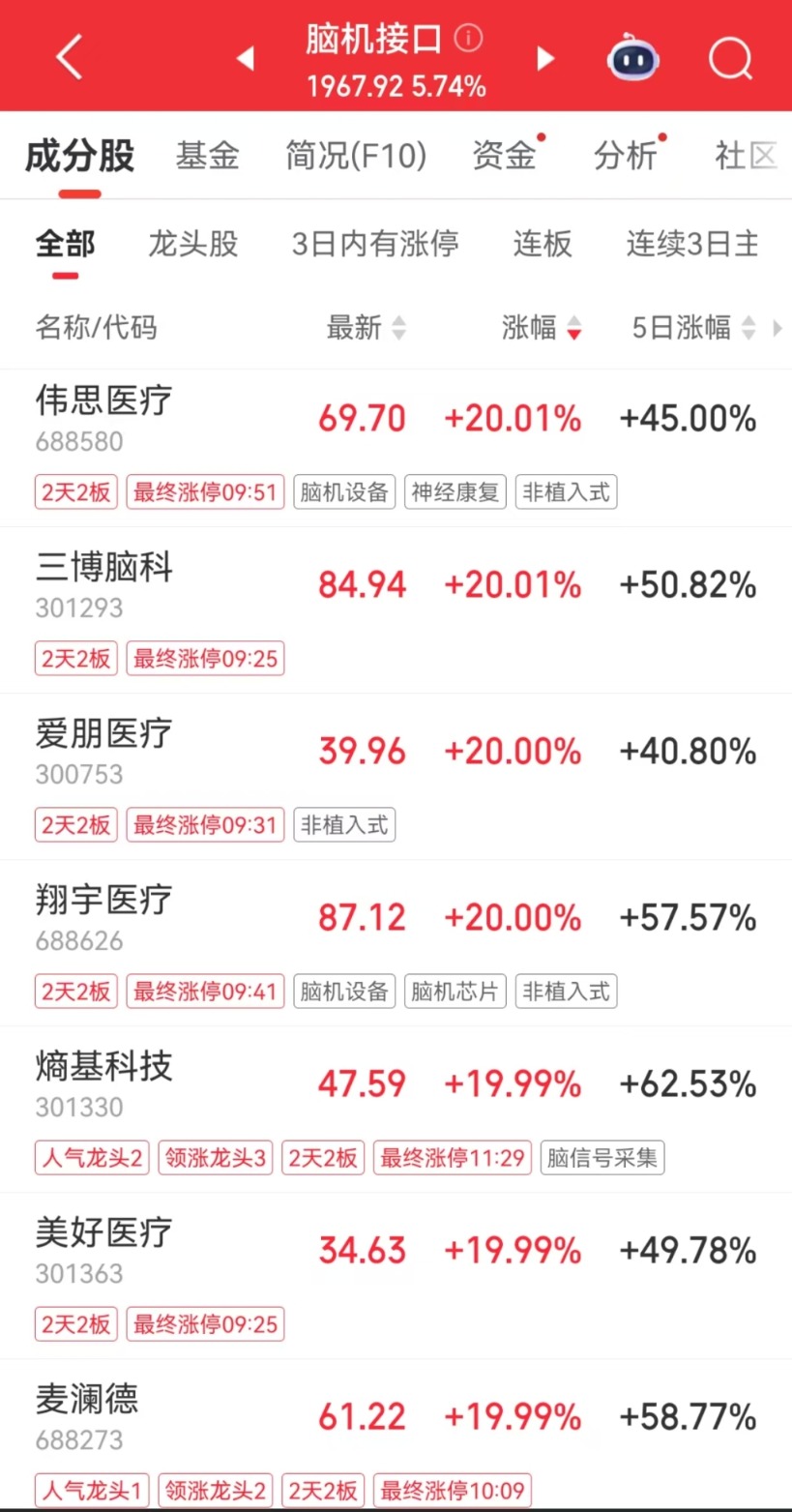Filter by 龙头股

click(x=192, y=244)
